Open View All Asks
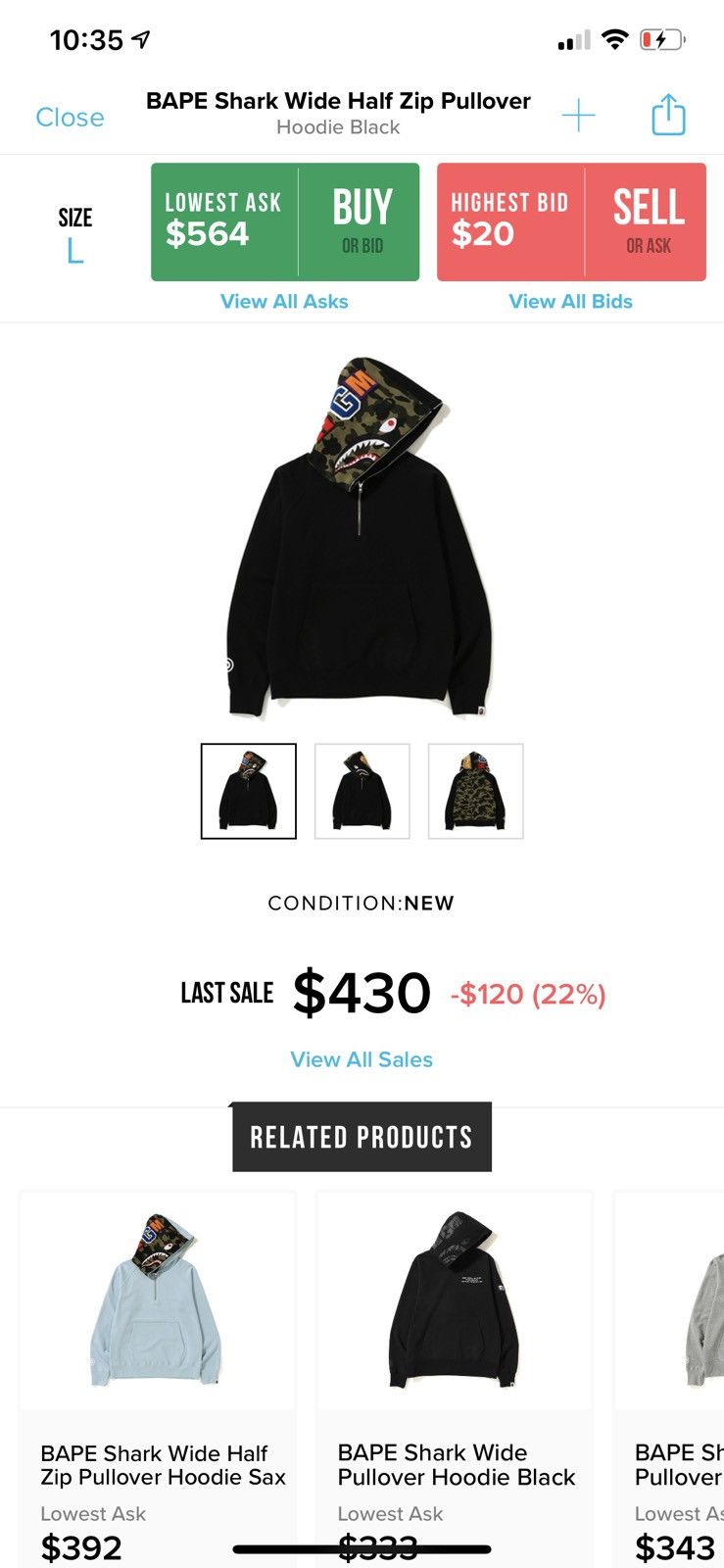724x1568 pixels. click(x=284, y=302)
